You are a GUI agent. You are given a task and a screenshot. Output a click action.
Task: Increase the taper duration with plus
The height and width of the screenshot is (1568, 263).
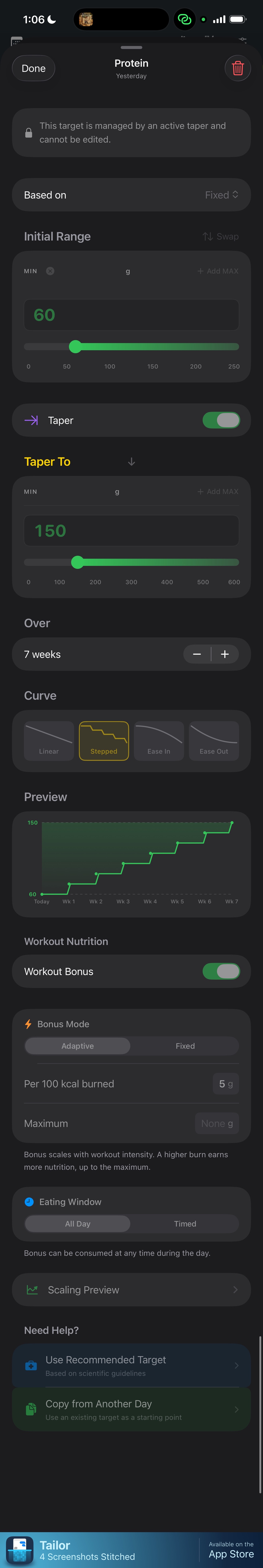(225, 654)
